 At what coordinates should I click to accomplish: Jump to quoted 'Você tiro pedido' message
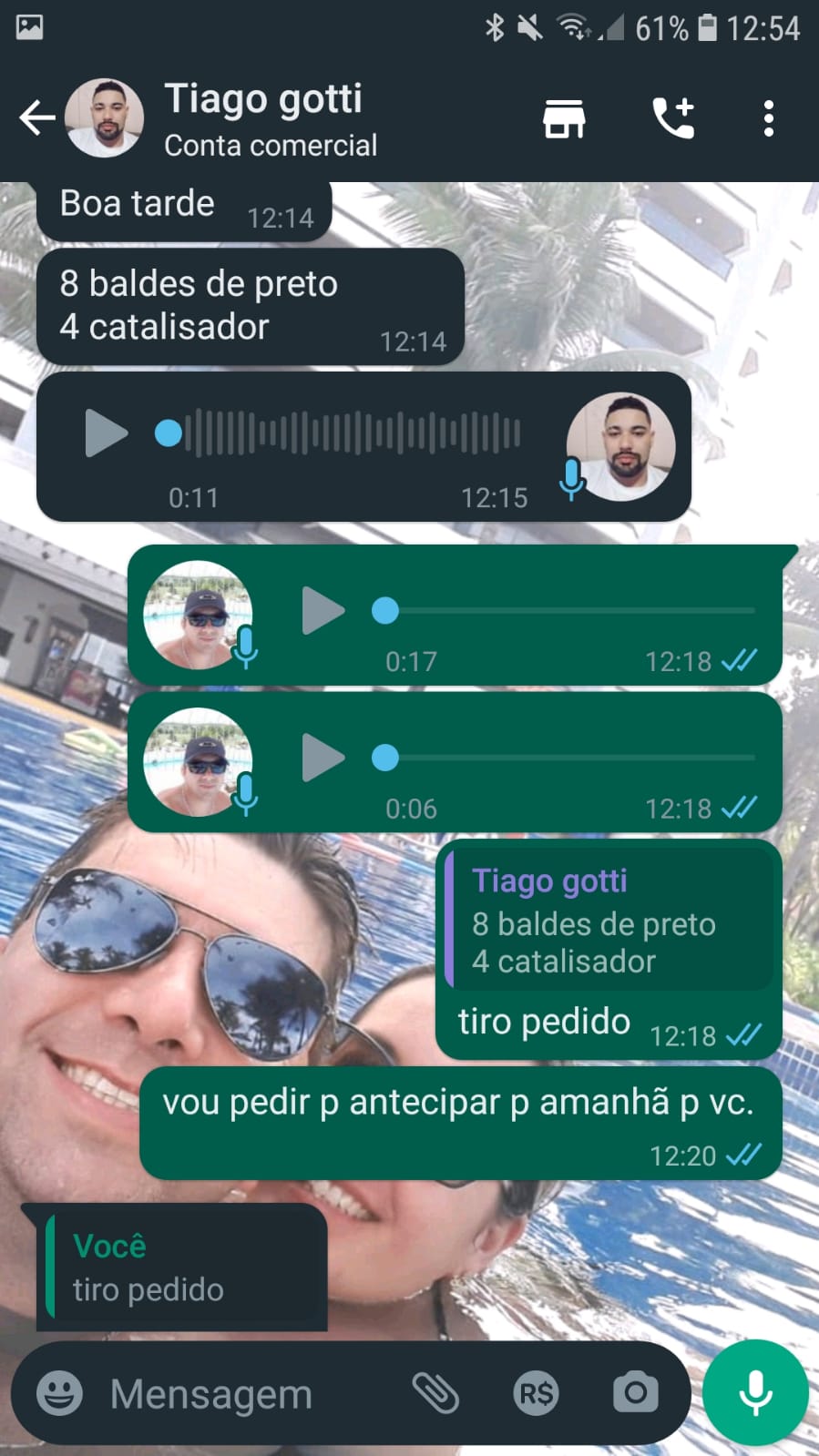[x=182, y=1268]
